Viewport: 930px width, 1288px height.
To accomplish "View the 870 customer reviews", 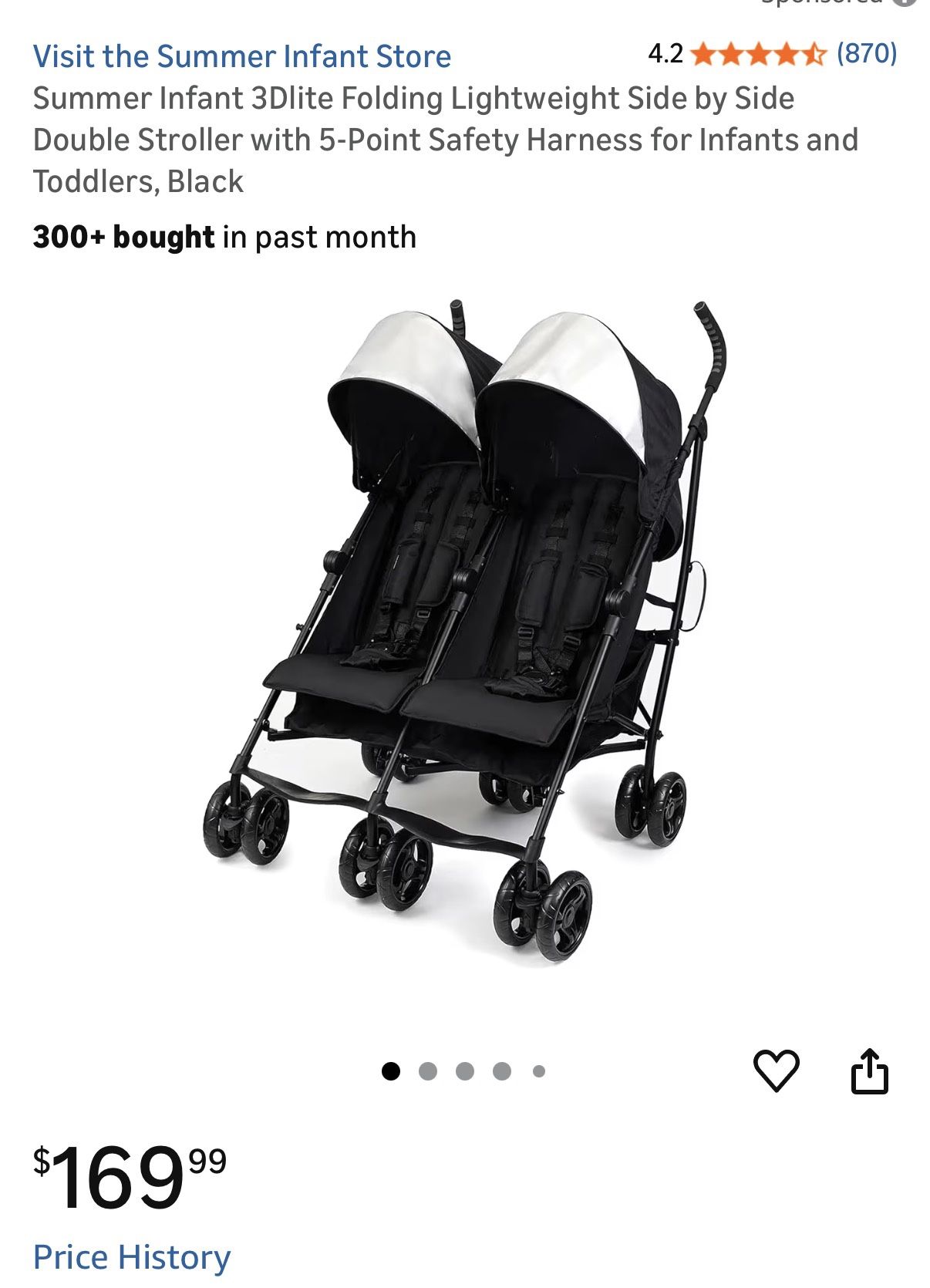I will pyautogui.click(x=867, y=53).
